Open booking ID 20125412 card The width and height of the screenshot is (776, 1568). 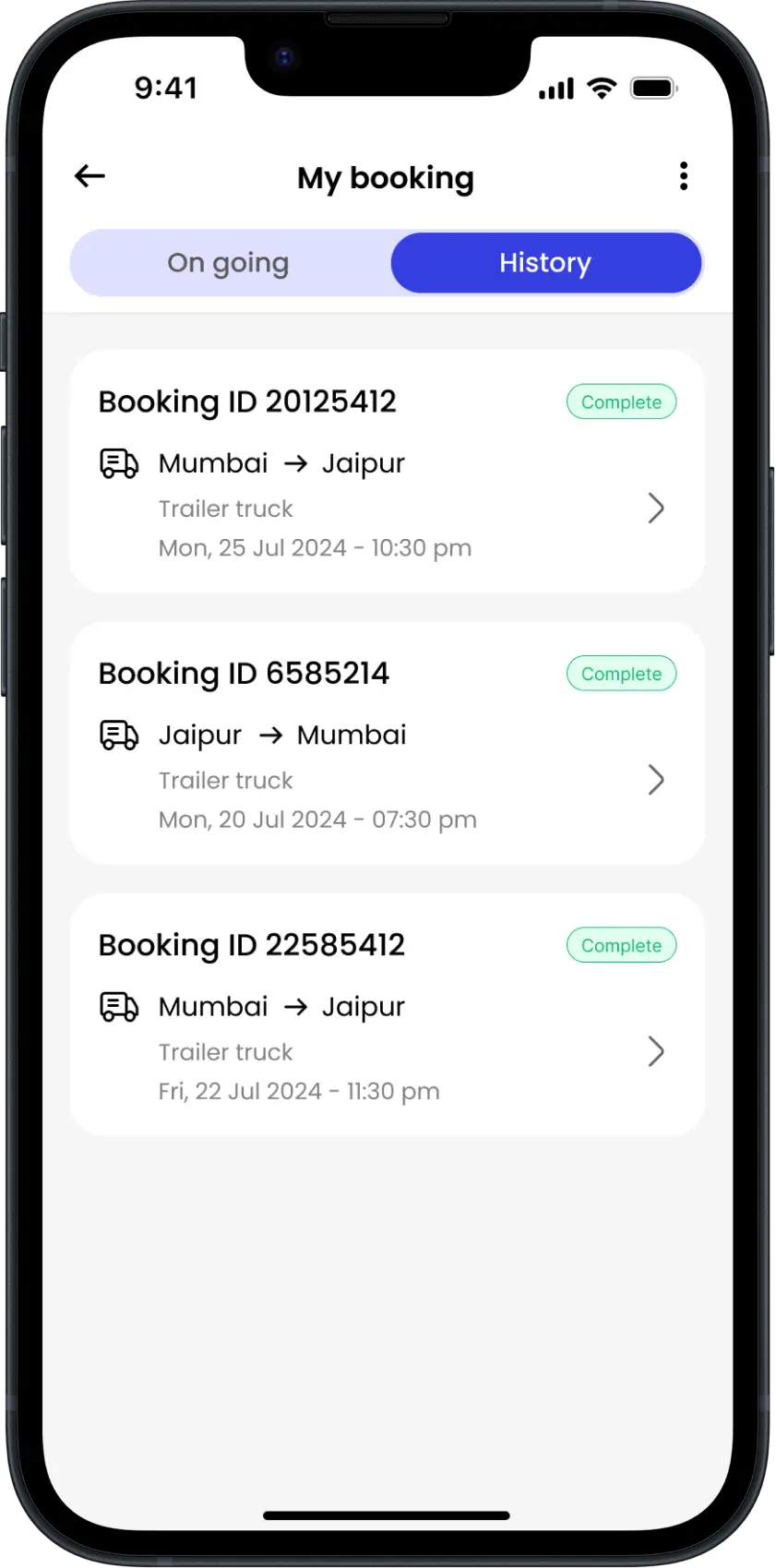pyautogui.click(x=386, y=471)
